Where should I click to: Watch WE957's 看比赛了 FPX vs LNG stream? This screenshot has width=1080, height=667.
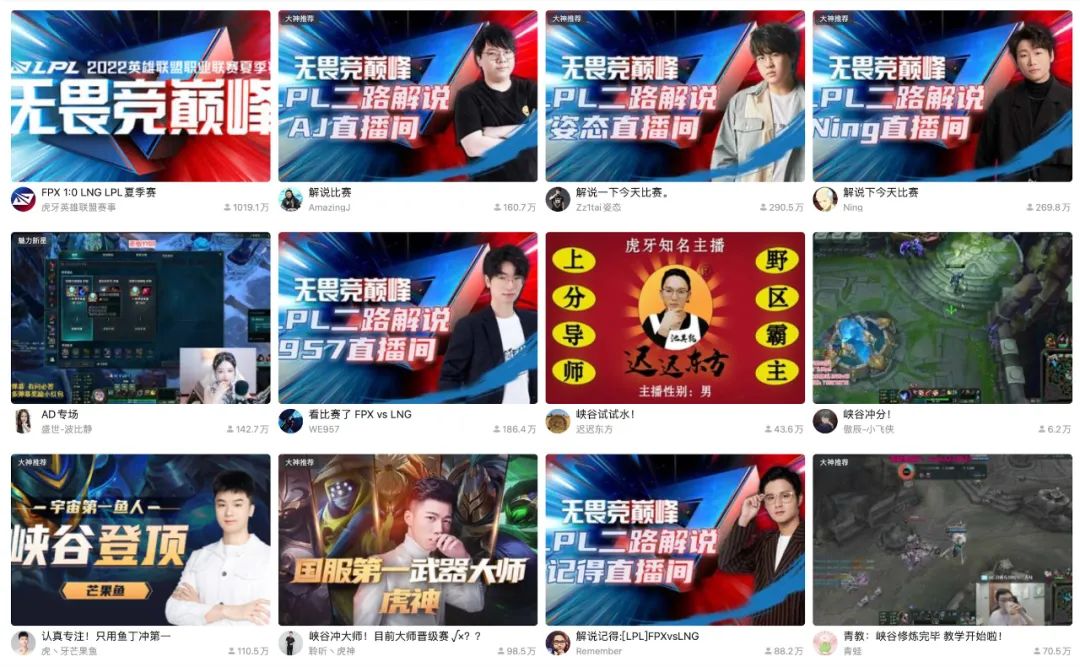coord(408,318)
